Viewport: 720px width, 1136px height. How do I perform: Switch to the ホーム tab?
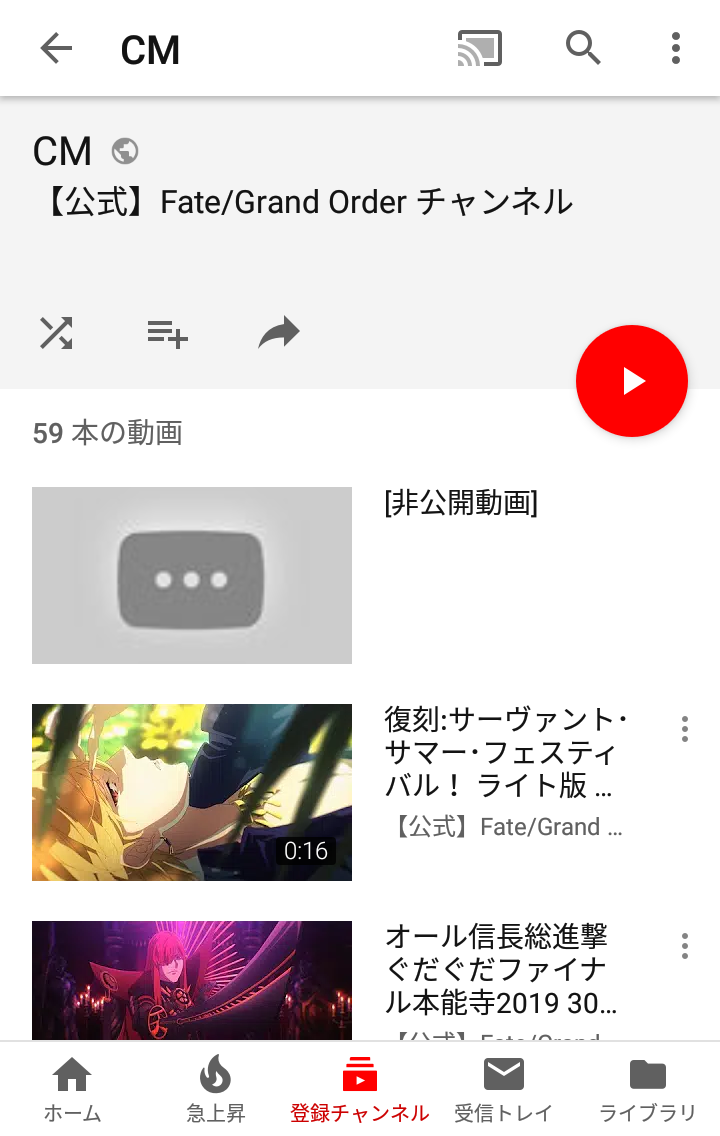(72, 1089)
